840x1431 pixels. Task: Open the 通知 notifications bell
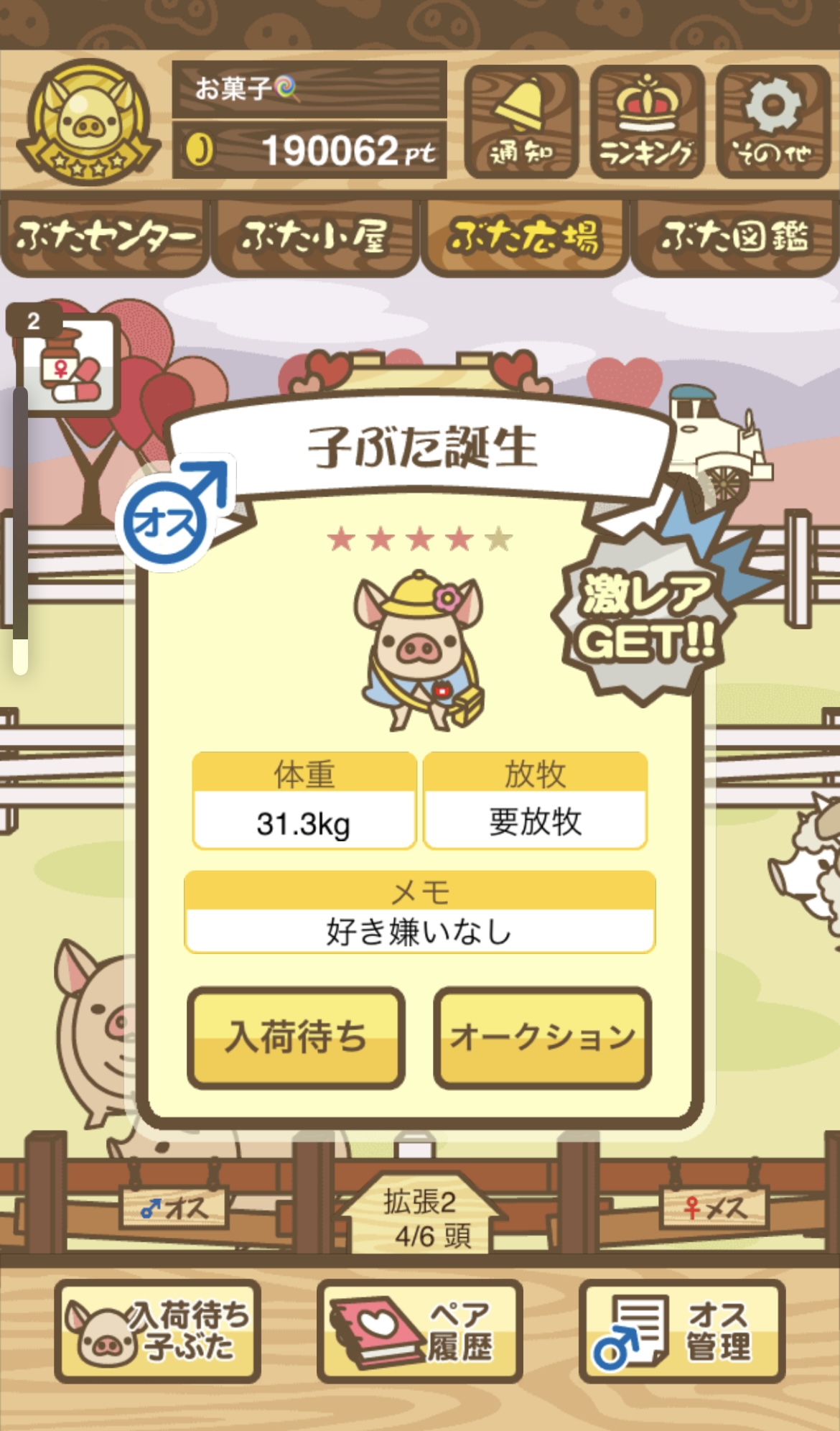[x=521, y=121]
